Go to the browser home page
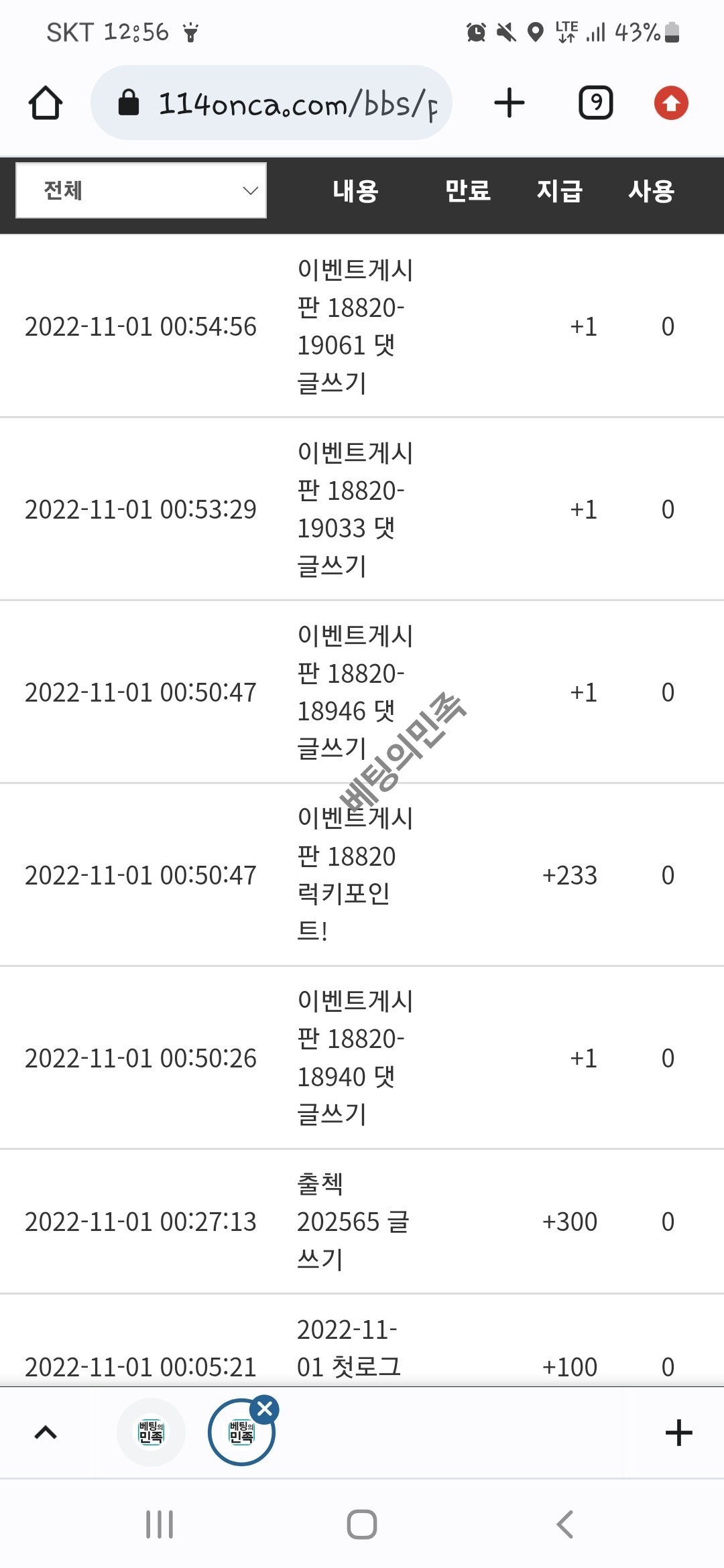The width and height of the screenshot is (724, 1568). (46, 103)
